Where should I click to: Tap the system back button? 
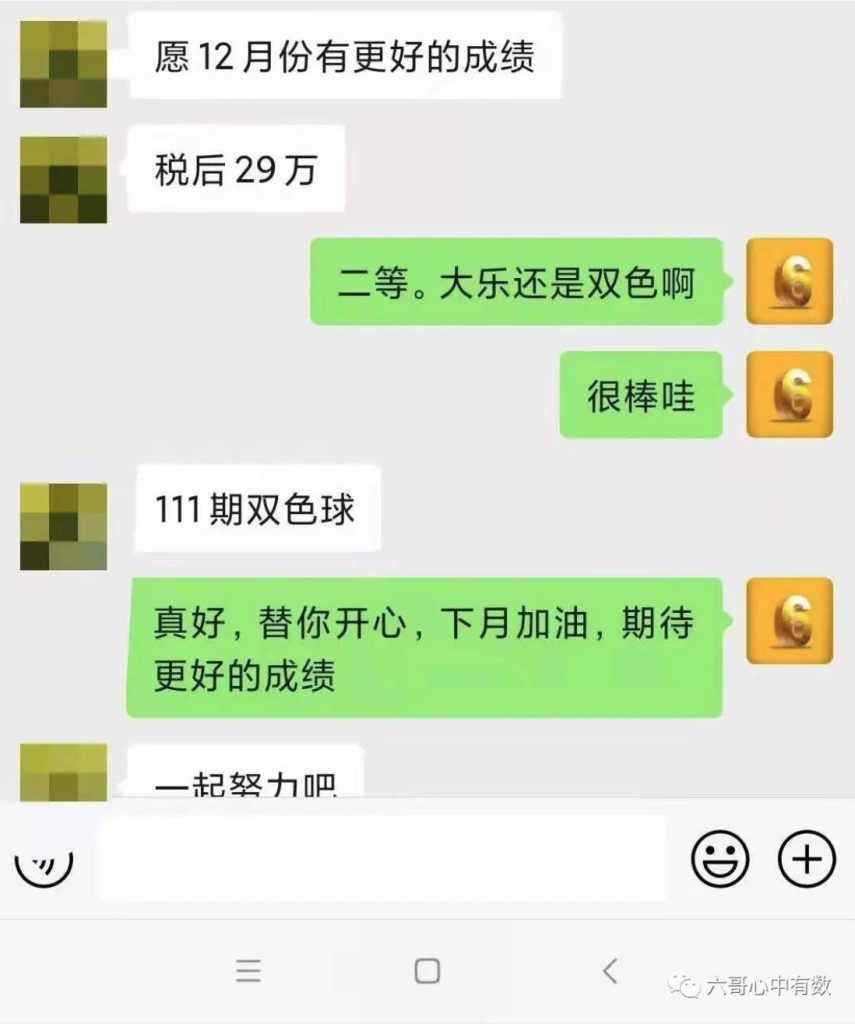[x=609, y=970]
